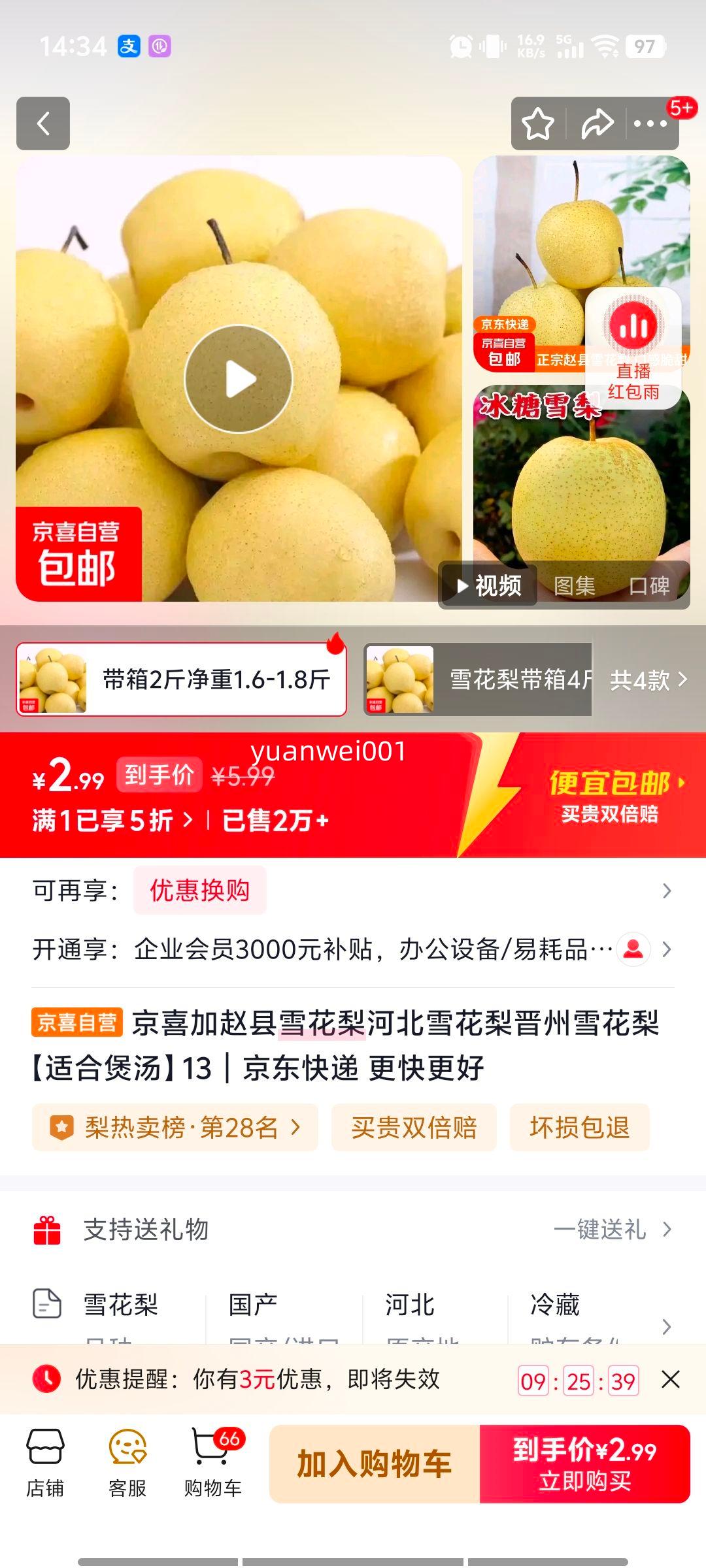Add item with 加入购物车

point(375,1463)
